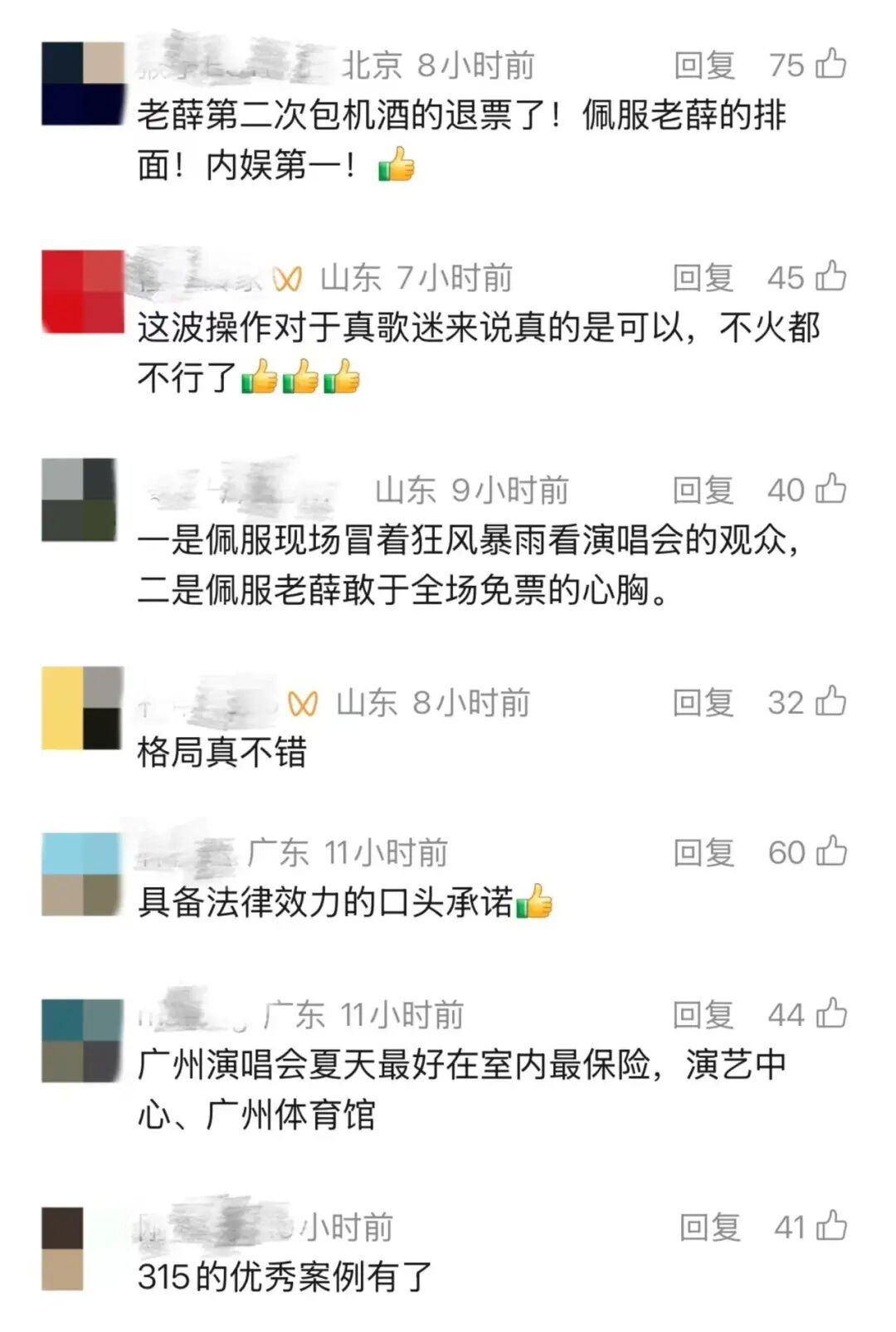Like the 315的优秀案例有了 comment
This screenshot has width=896, height=1332.
point(830,1226)
